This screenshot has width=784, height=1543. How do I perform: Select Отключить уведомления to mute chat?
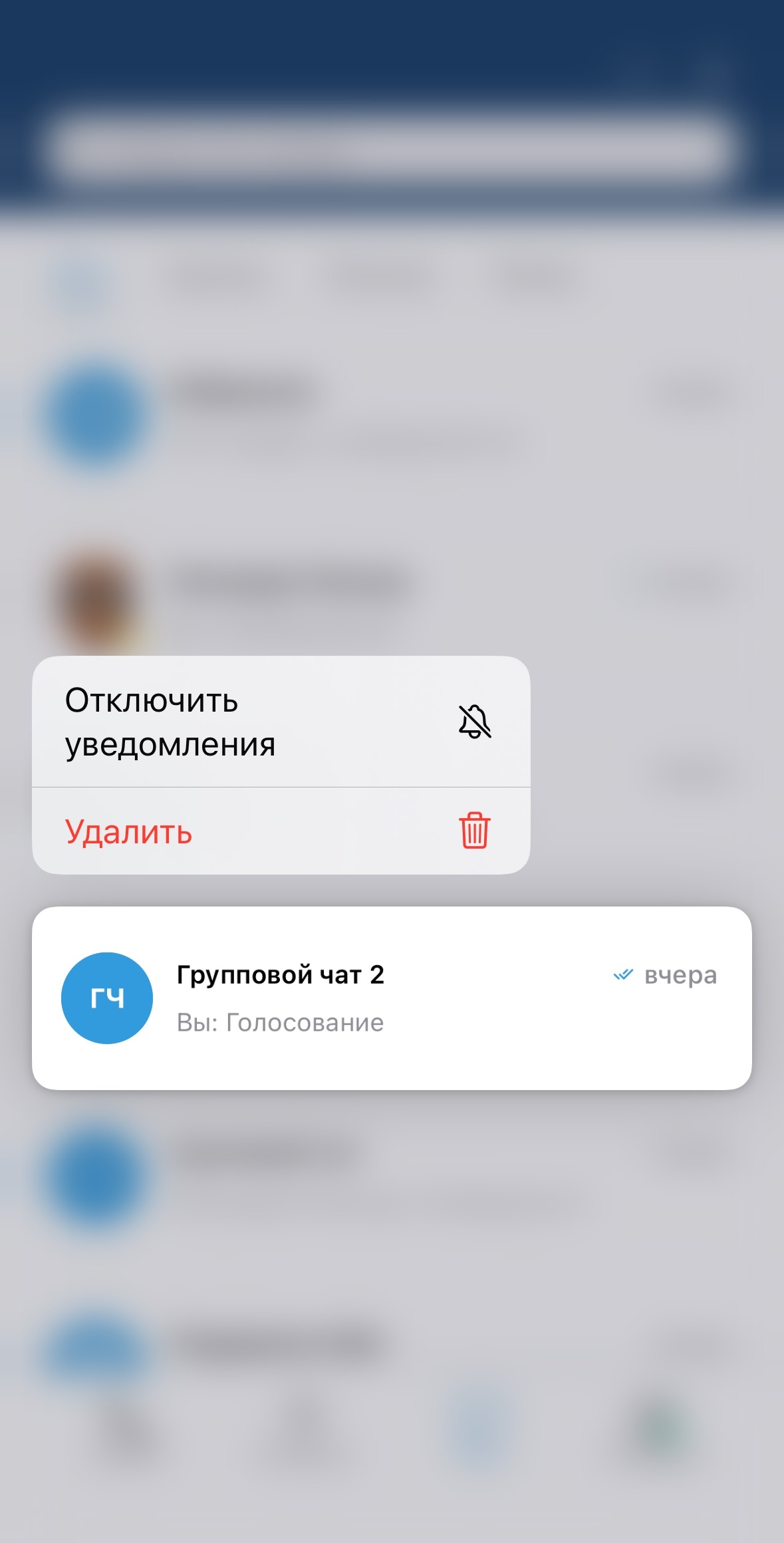(281, 722)
